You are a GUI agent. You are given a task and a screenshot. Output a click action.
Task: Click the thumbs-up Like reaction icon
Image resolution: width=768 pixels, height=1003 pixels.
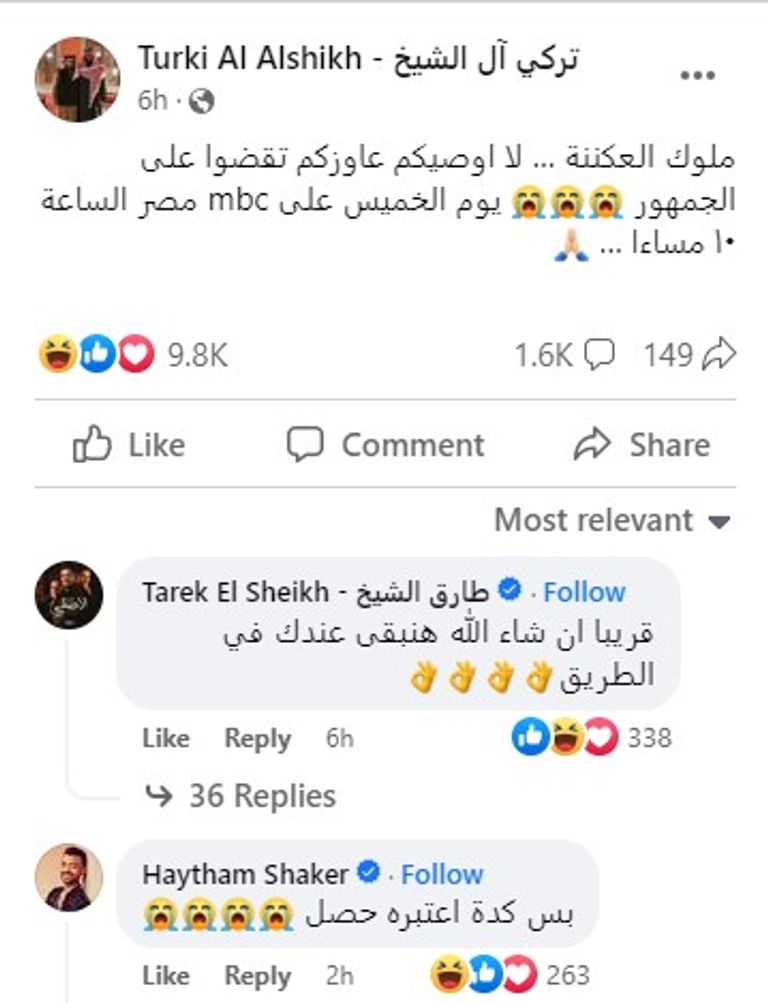click(95, 350)
